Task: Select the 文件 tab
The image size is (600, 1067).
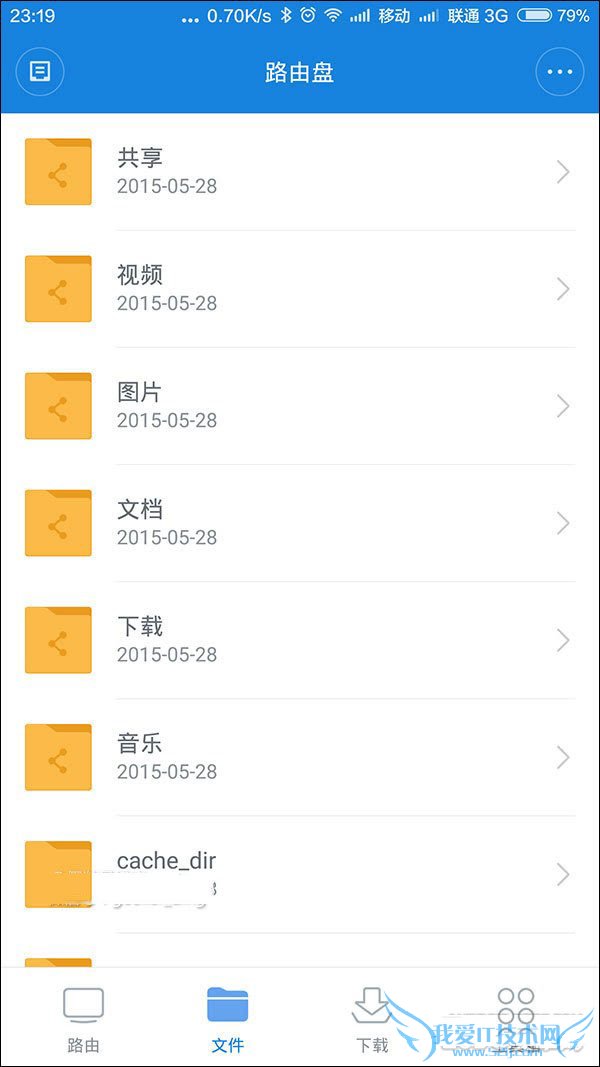Action: pyautogui.click(x=228, y=1018)
